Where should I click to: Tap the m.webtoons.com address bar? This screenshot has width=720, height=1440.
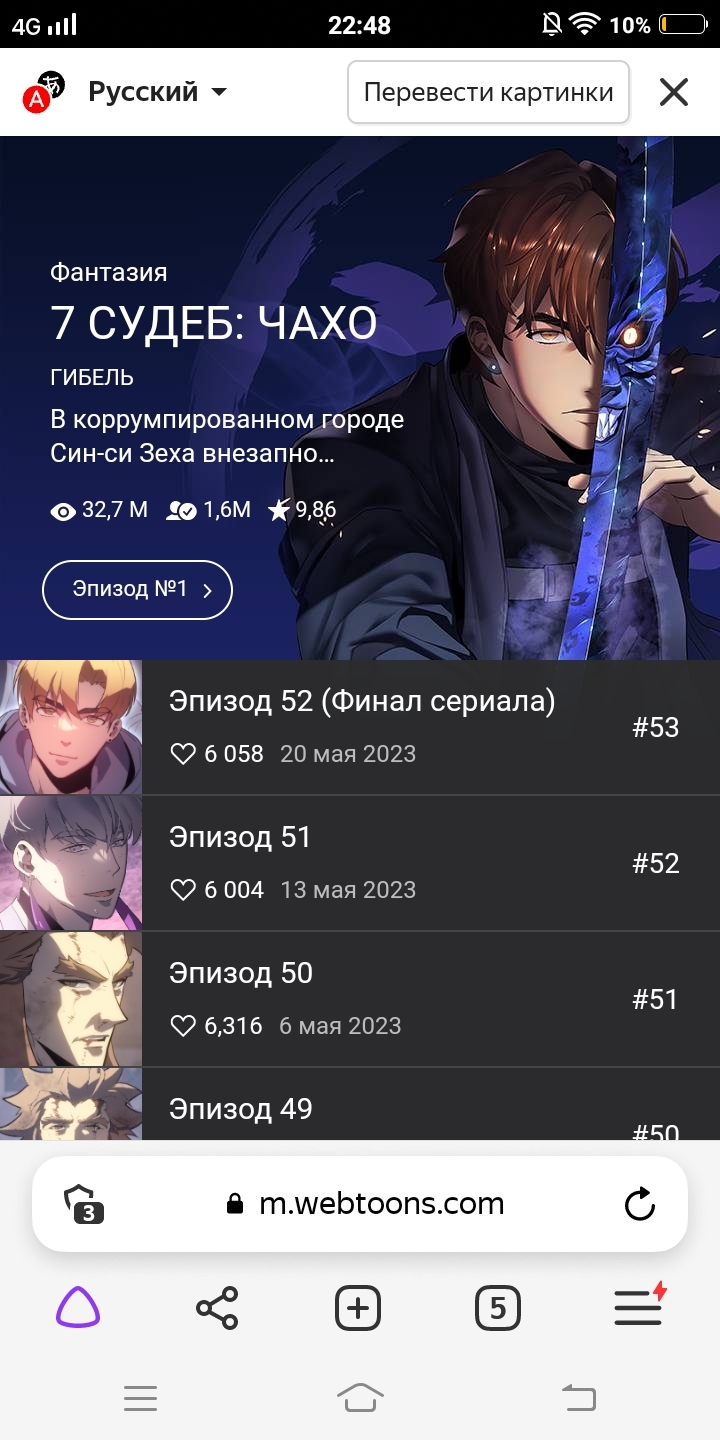click(x=380, y=1204)
